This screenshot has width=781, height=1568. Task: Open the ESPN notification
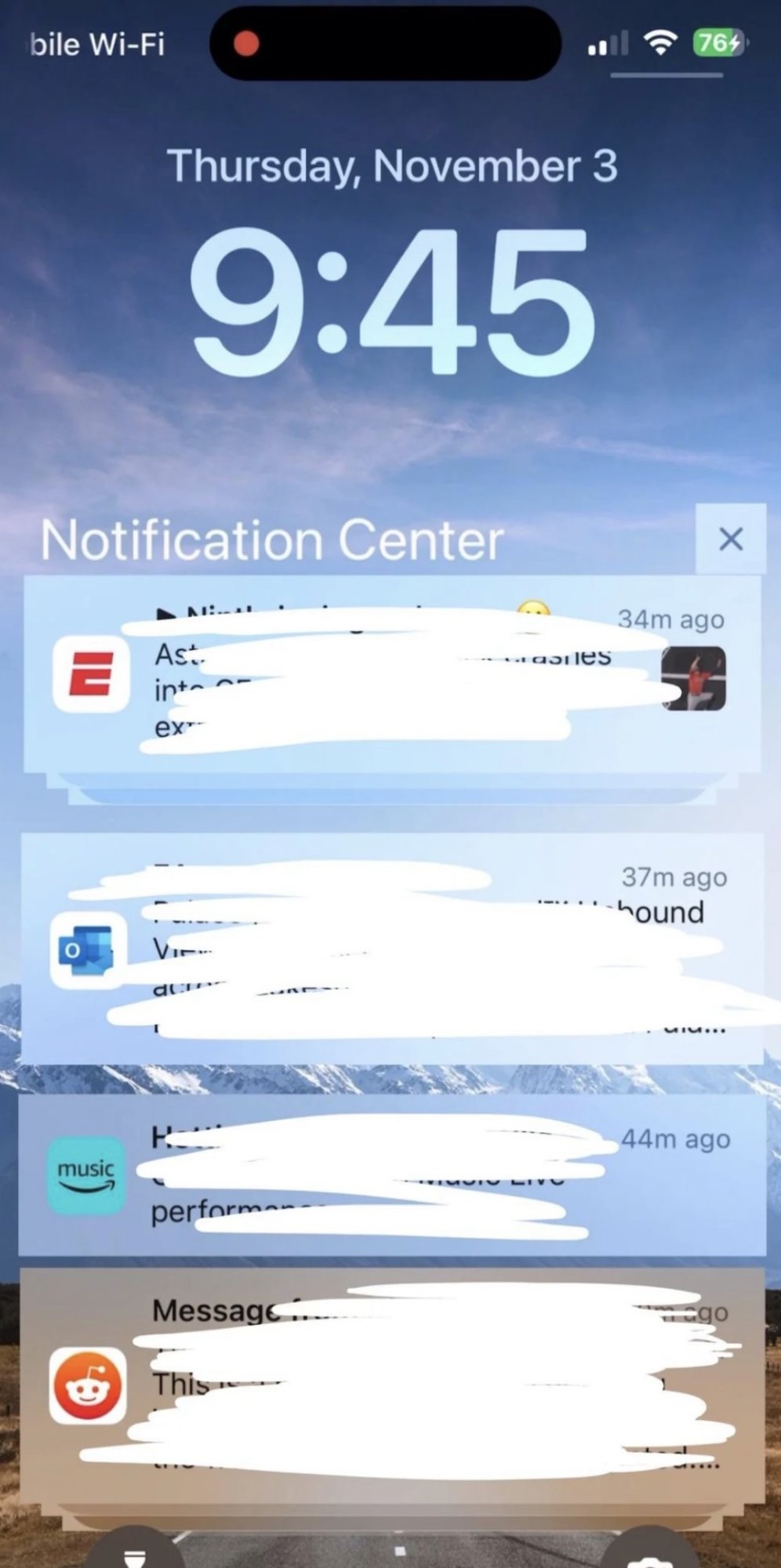point(392,676)
